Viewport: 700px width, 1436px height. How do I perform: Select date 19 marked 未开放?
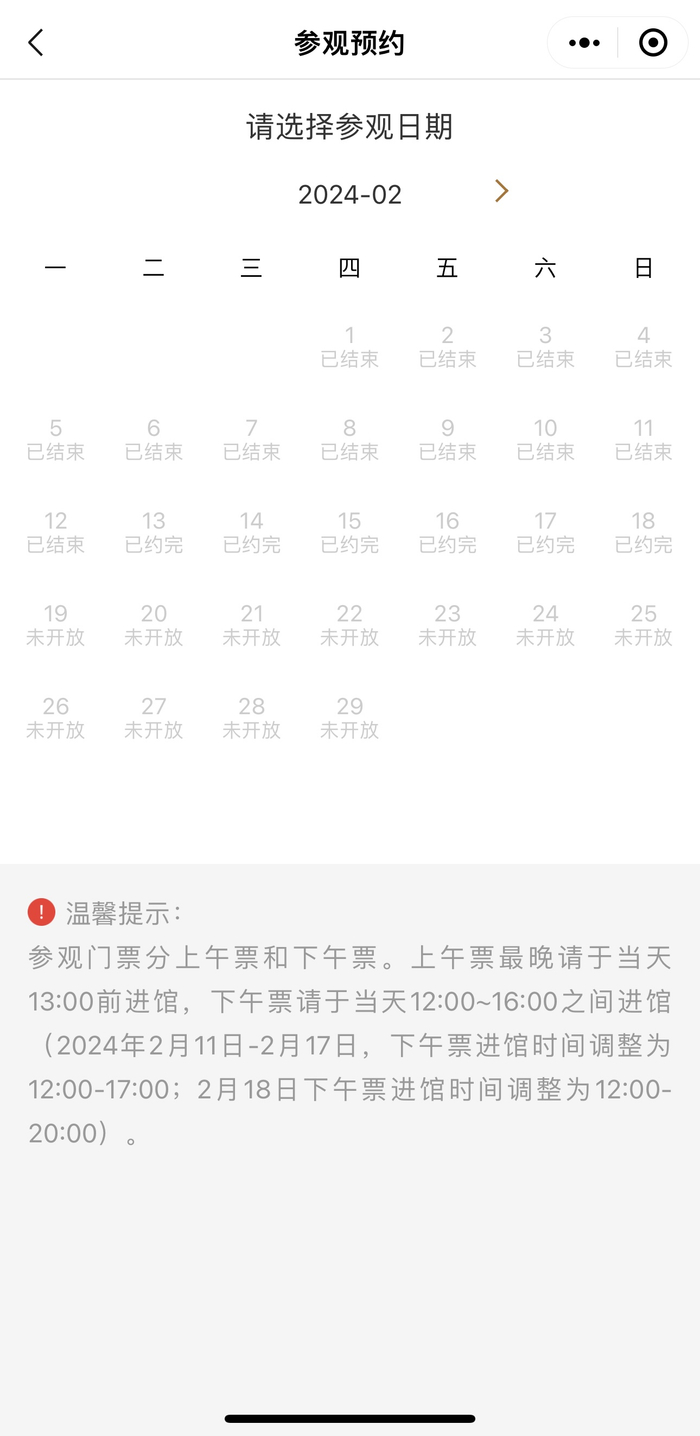[x=56, y=625]
